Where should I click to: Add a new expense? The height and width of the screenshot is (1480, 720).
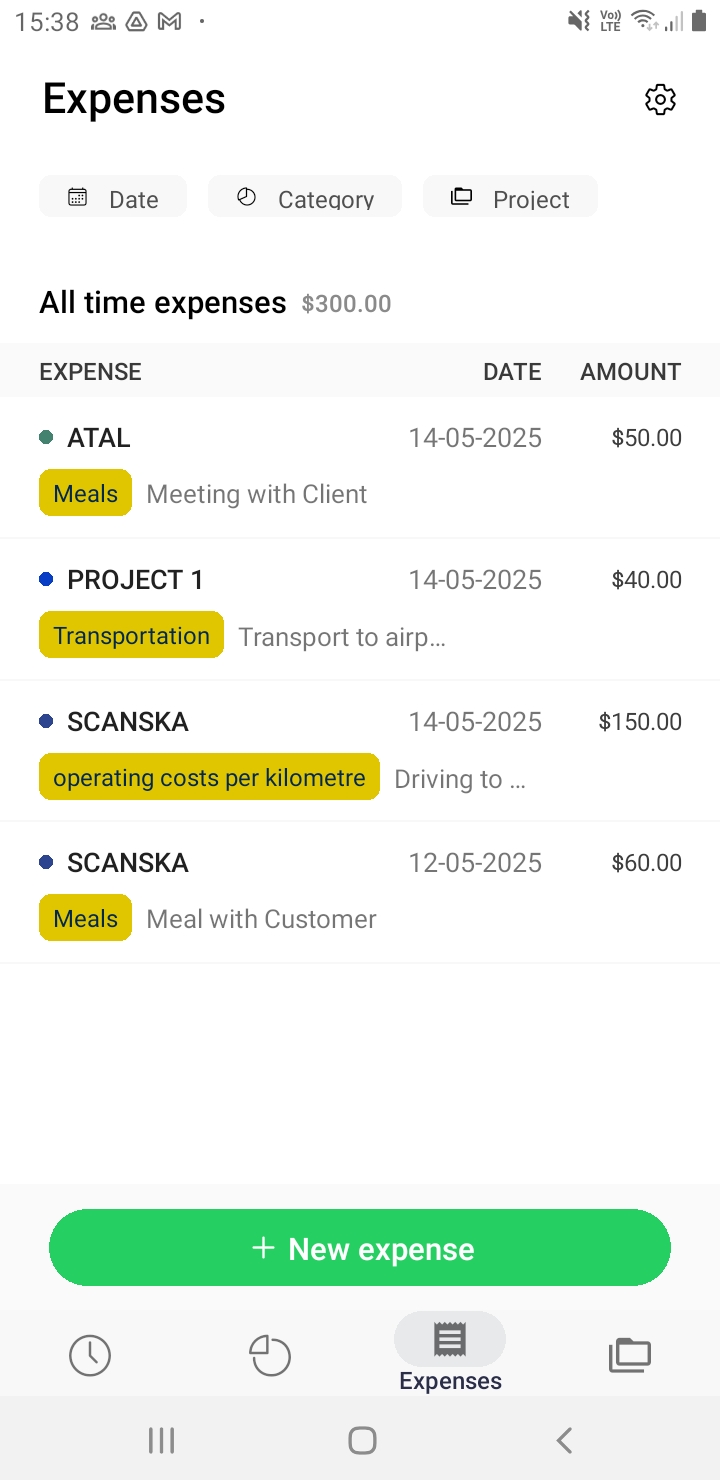[x=360, y=1248]
